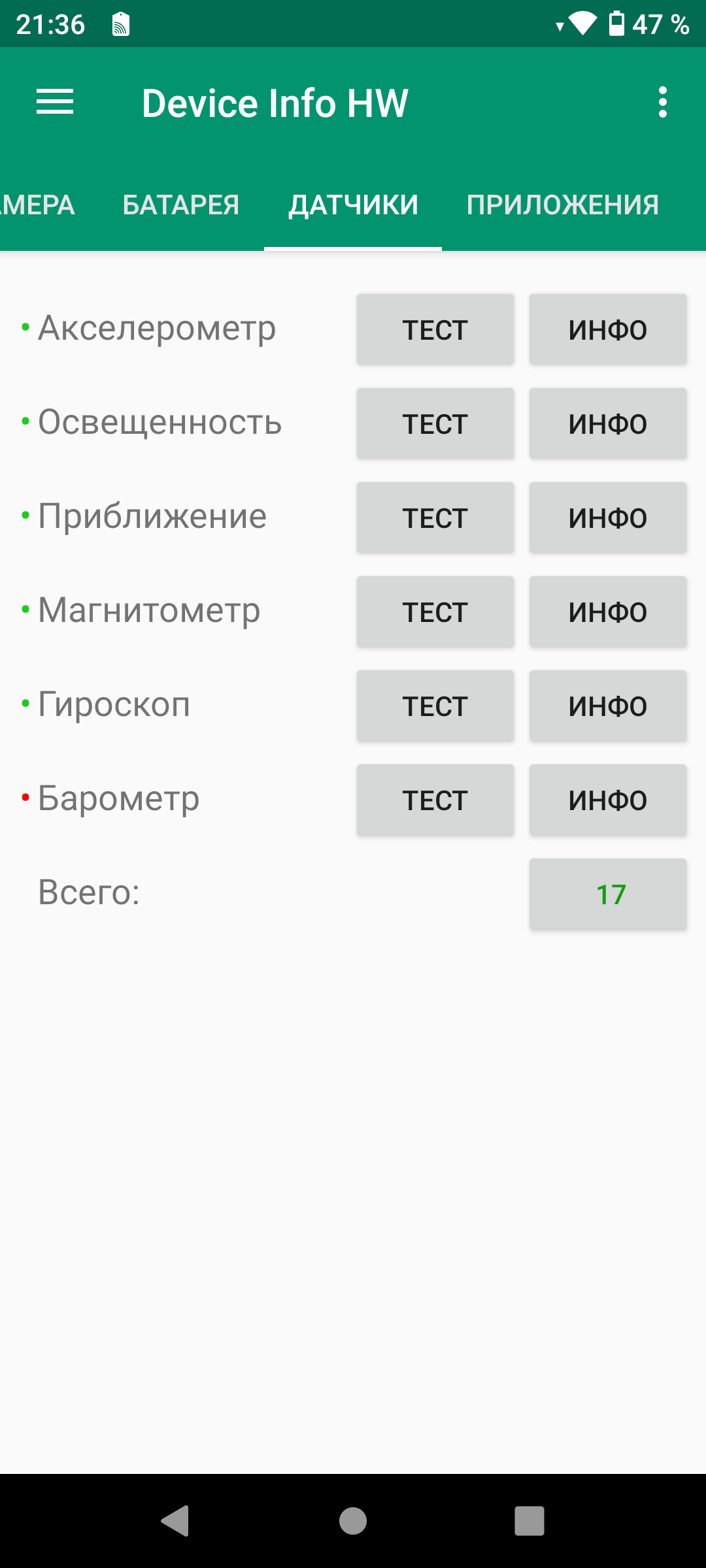
Task: Go back with the system back button
Action: click(175, 1520)
